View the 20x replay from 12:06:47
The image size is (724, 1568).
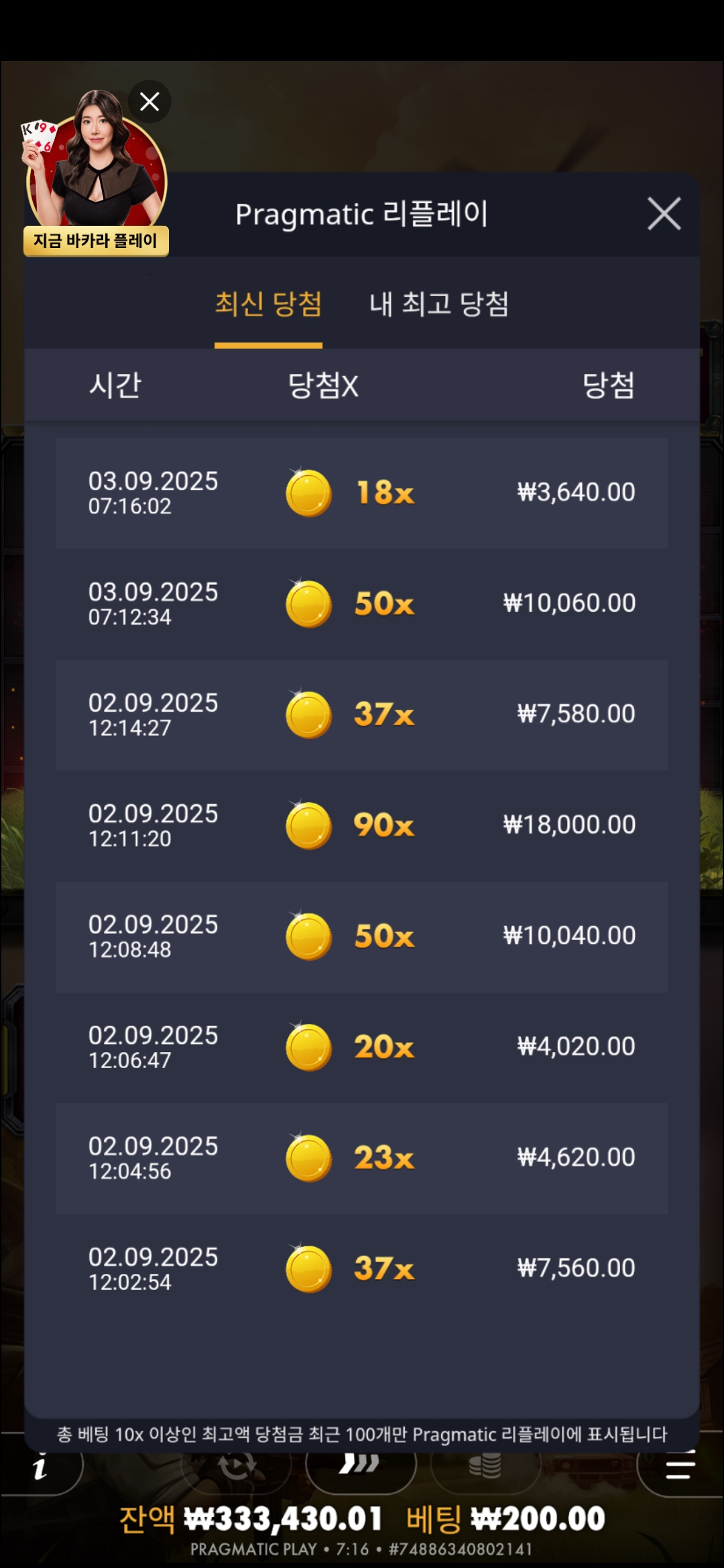point(362,1047)
